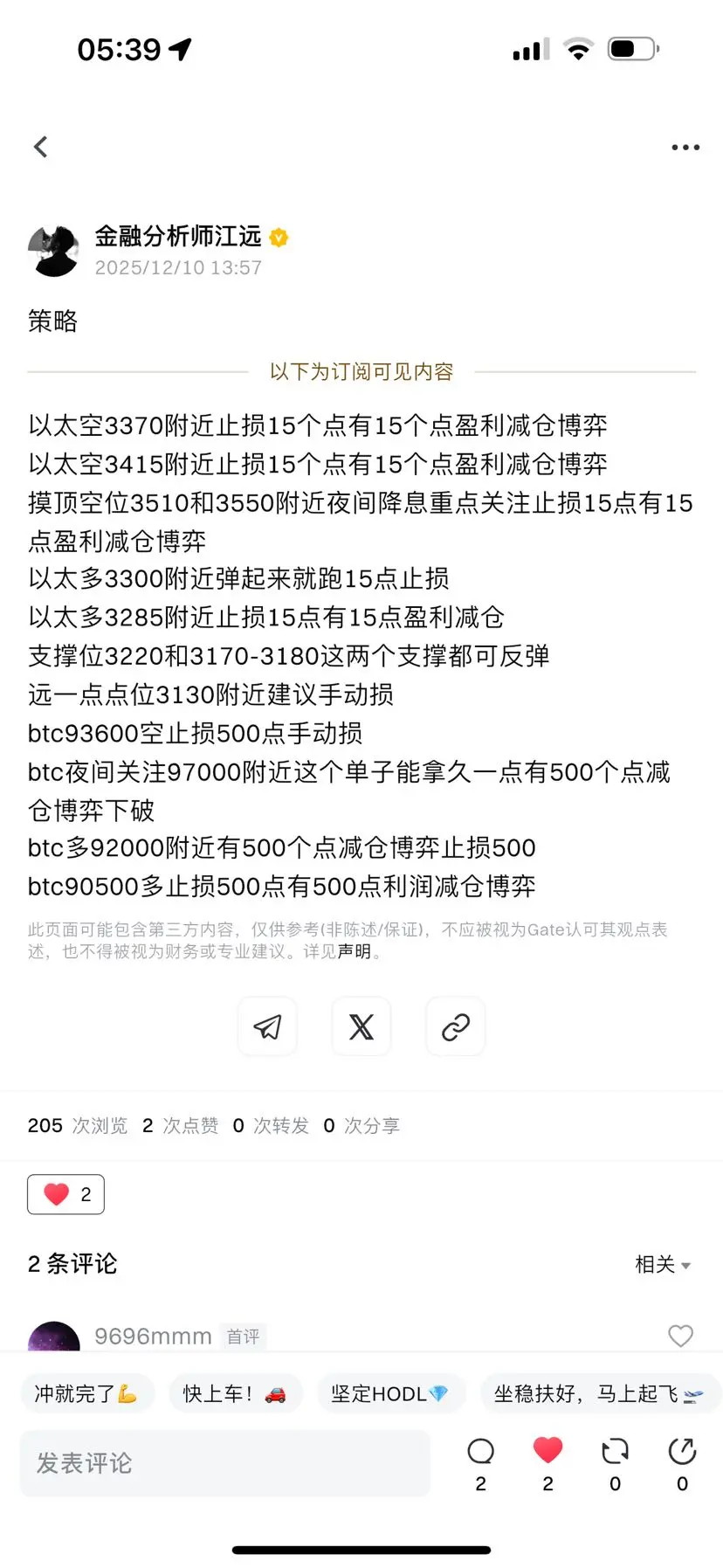Screen dimensions: 723x1568
Task: Share the post via Telegram icon
Action: [267, 1026]
